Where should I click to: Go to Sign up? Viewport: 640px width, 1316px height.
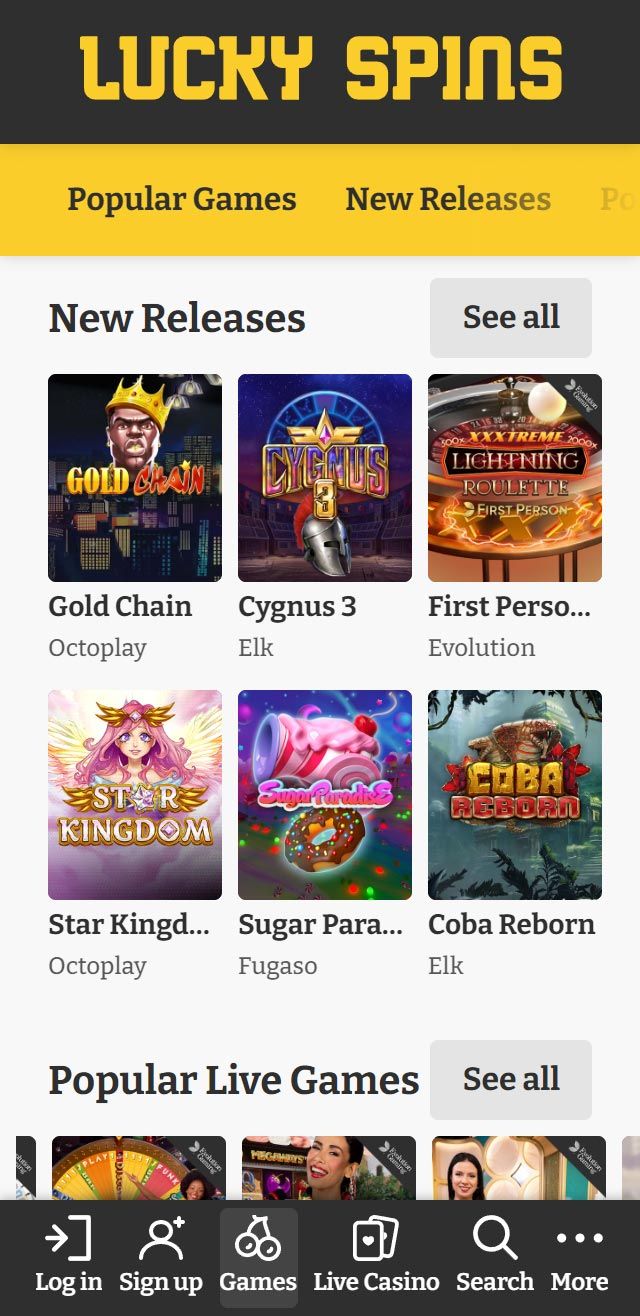point(161,1256)
